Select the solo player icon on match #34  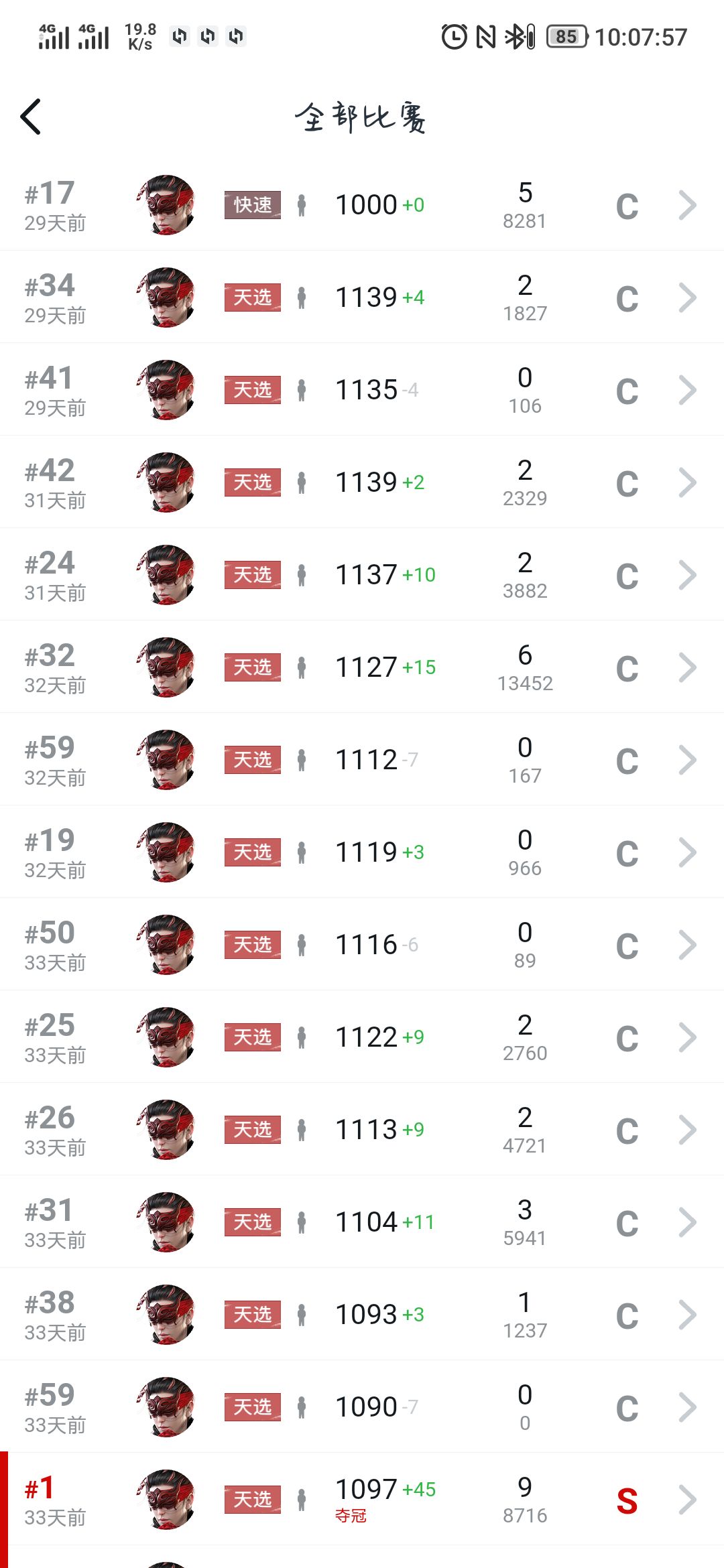(303, 297)
